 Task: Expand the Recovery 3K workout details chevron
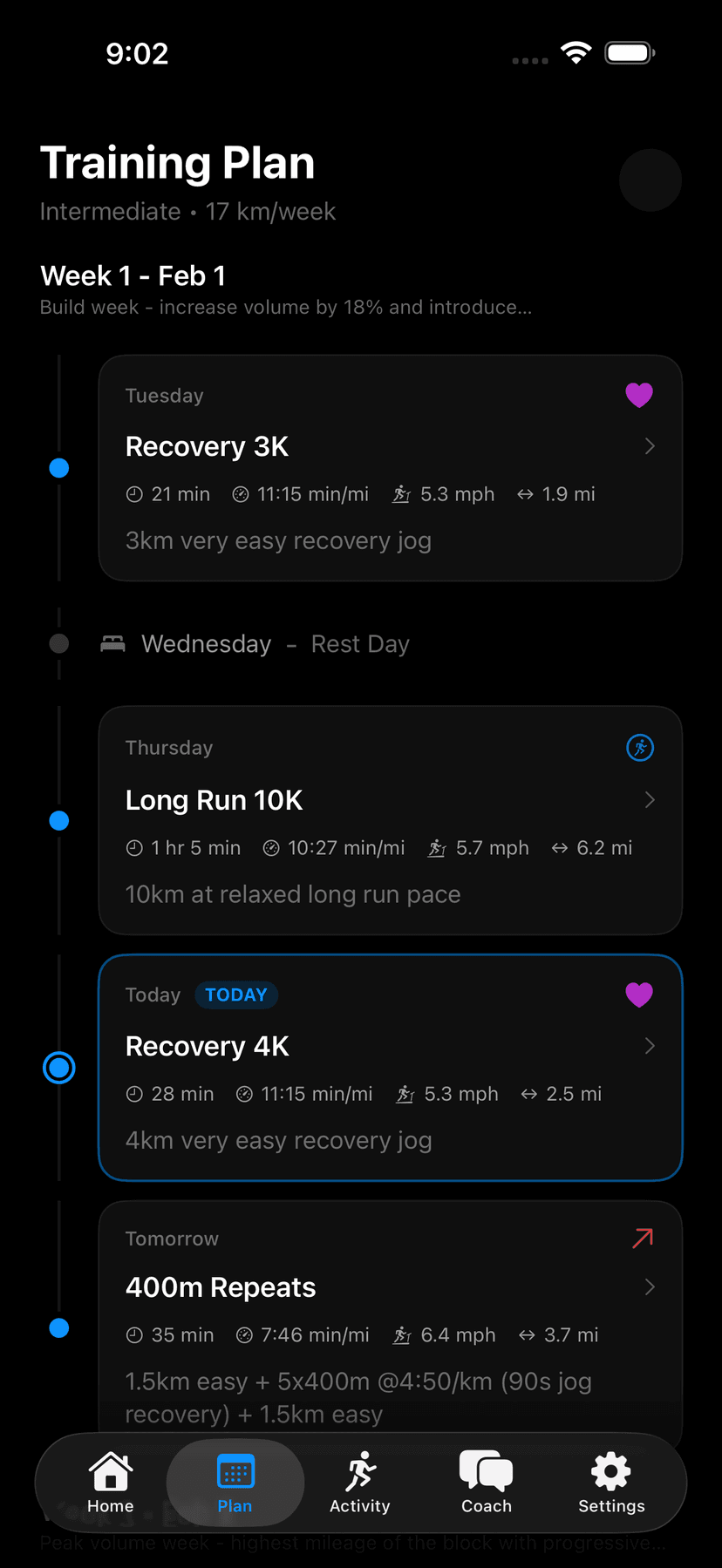[x=650, y=445]
